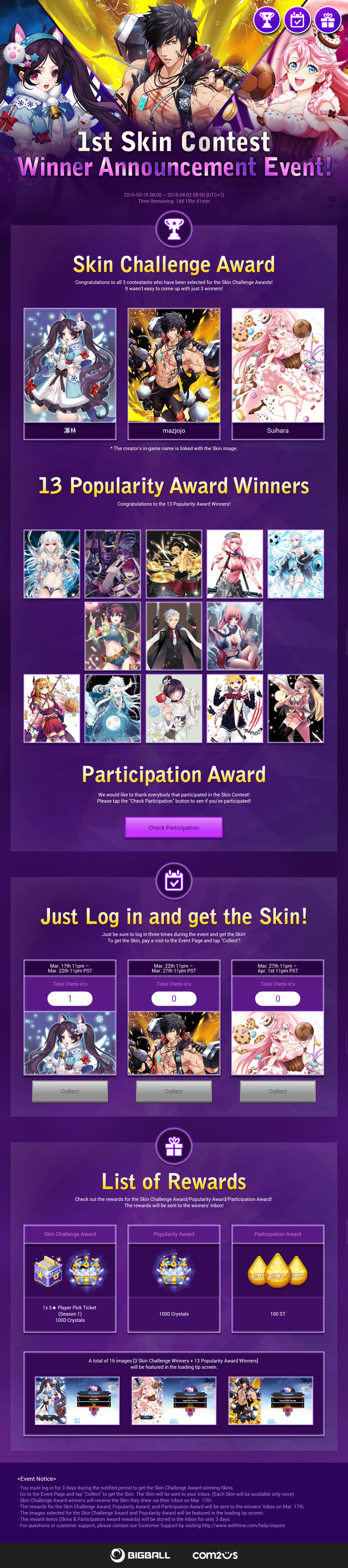Open Suihara's winning skin image
The width and height of the screenshot is (348, 1568).
pyautogui.click(x=278, y=365)
